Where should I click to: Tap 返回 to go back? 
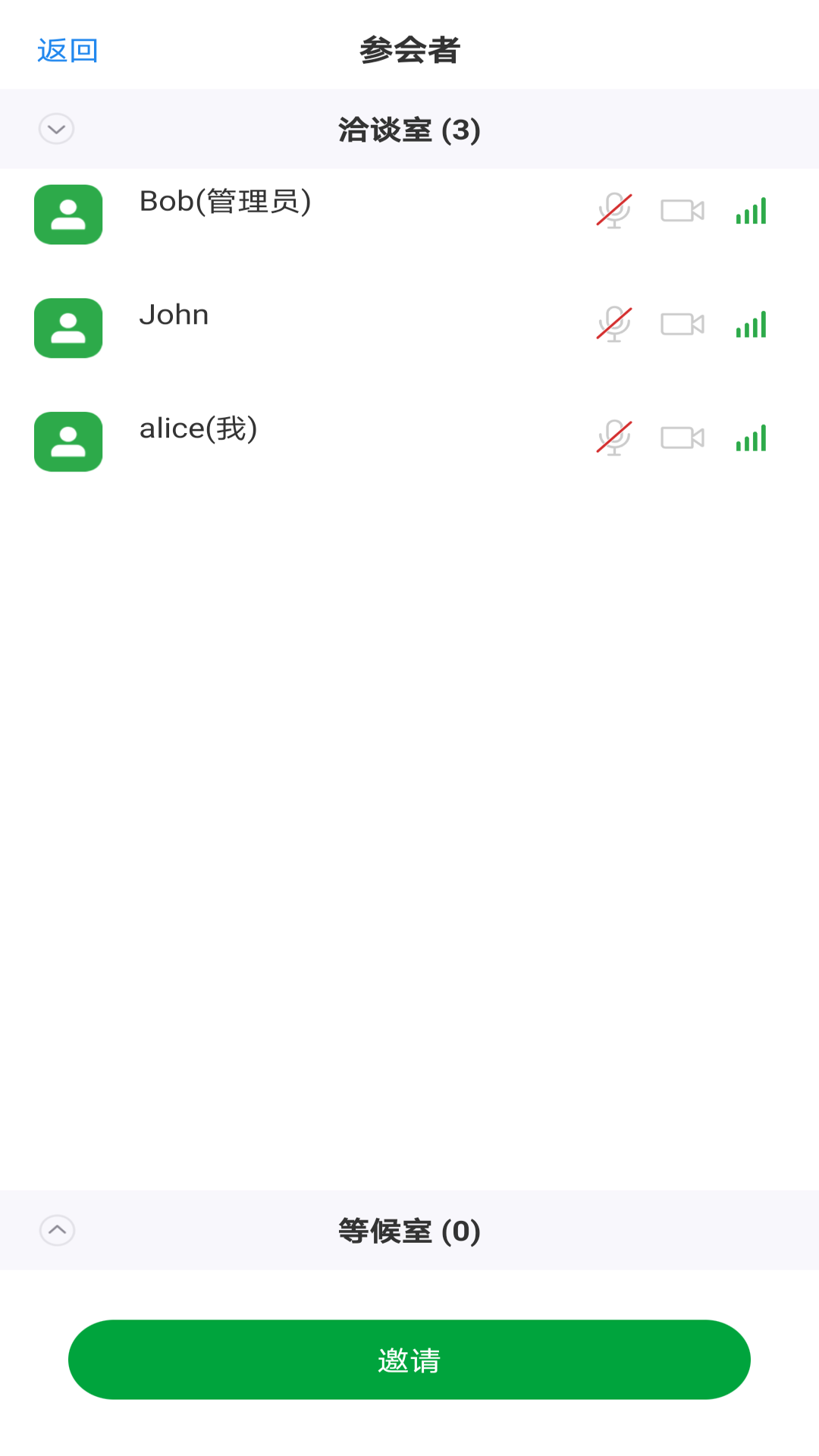click(67, 51)
